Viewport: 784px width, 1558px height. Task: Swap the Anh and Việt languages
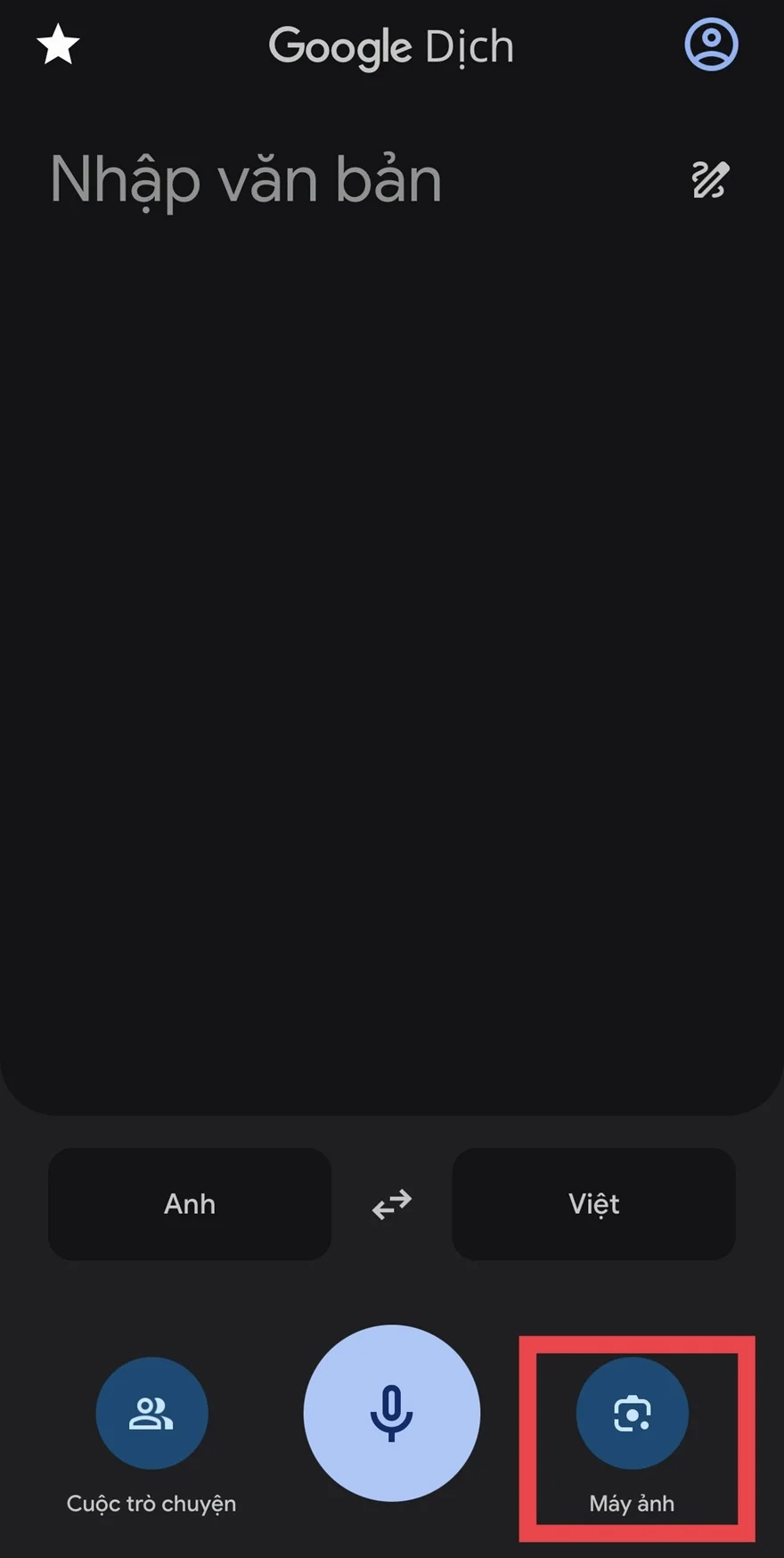click(392, 1204)
